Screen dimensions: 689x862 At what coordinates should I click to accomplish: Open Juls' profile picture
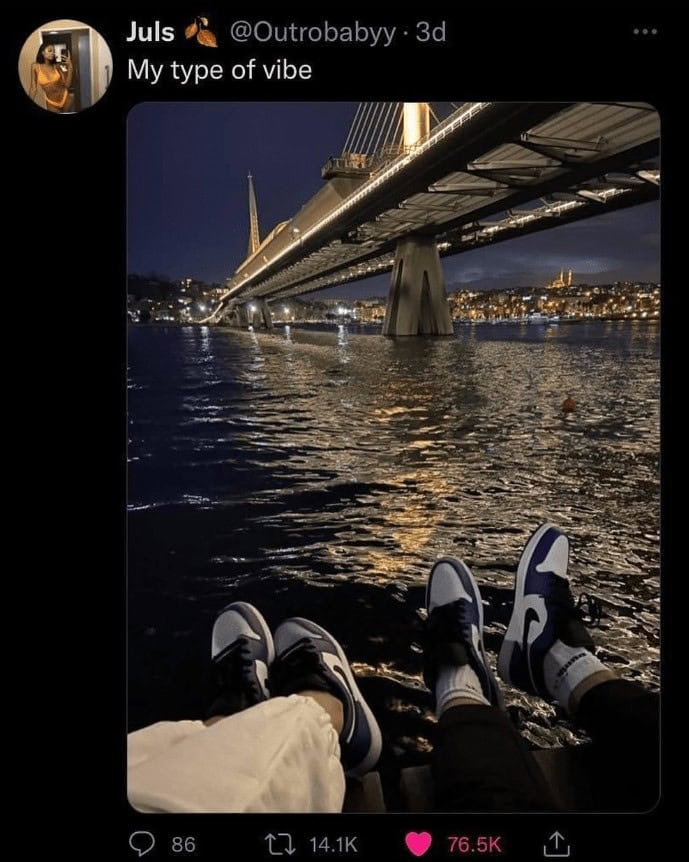coord(65,67)
